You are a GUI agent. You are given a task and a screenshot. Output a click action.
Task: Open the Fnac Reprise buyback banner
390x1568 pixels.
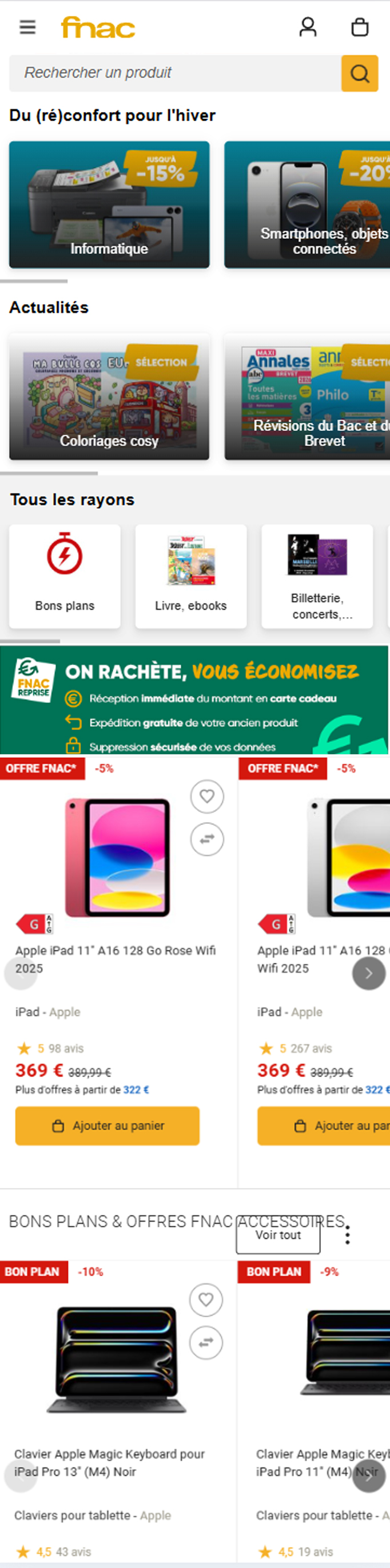click(x=195, y=699)
